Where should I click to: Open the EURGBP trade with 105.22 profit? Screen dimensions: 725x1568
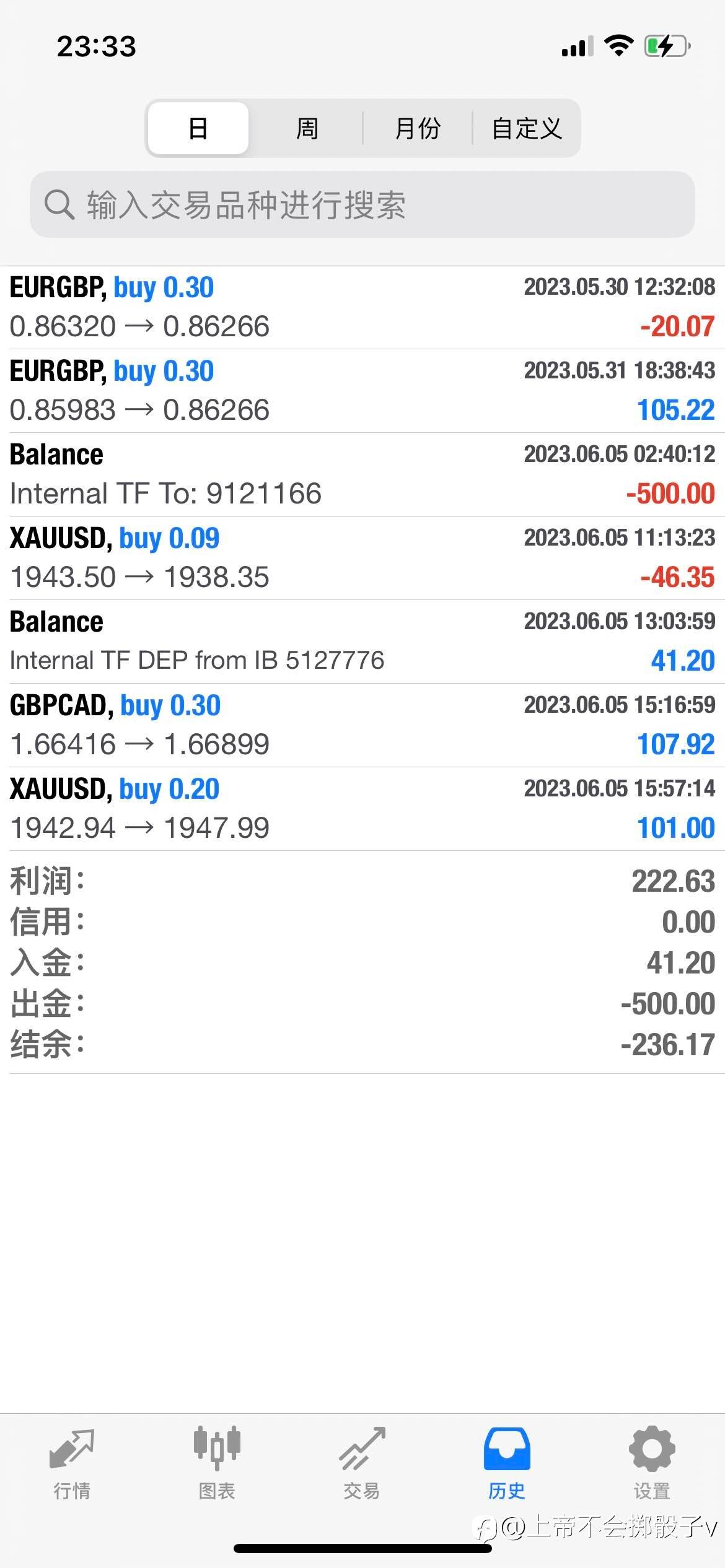pos(362,391)
